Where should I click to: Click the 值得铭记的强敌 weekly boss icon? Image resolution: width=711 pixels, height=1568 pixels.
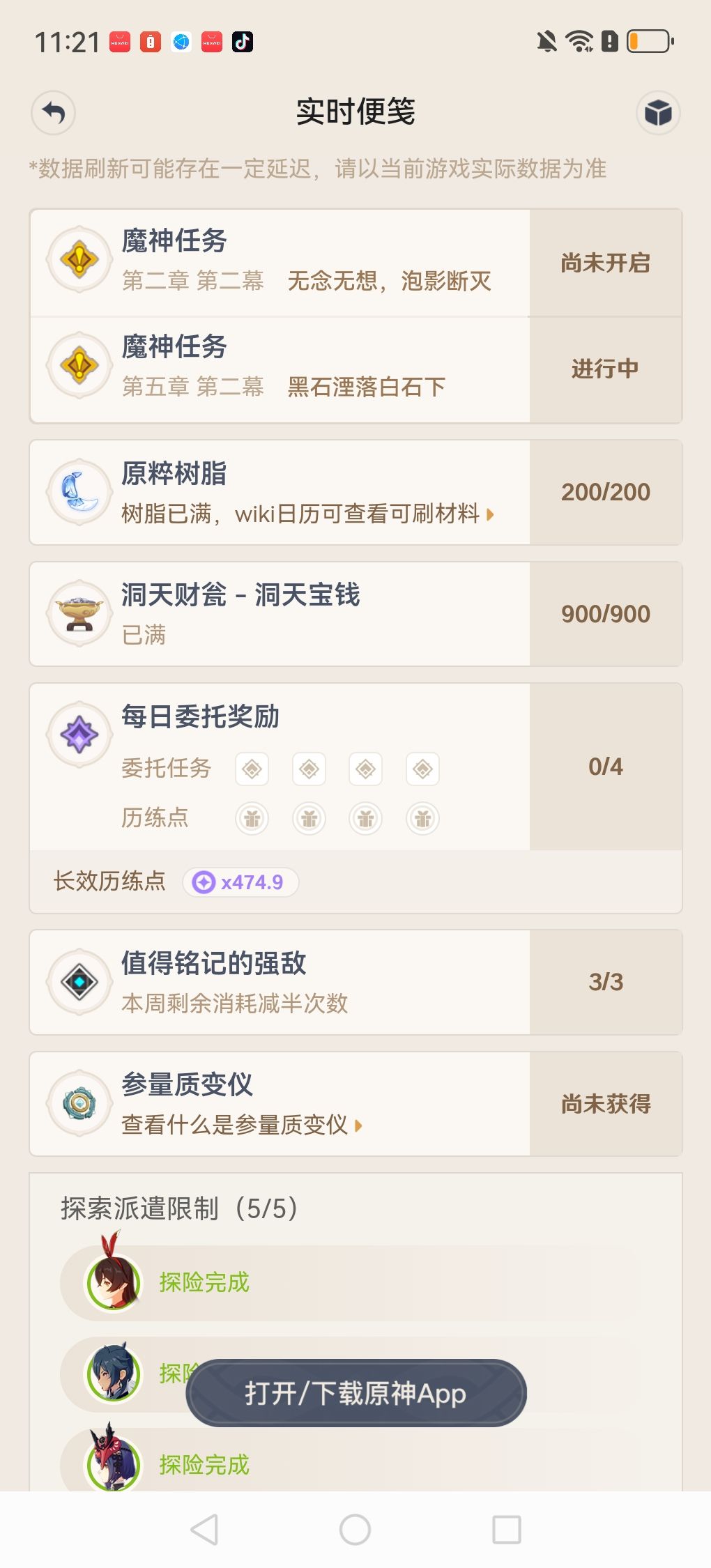tap(79, 983)
